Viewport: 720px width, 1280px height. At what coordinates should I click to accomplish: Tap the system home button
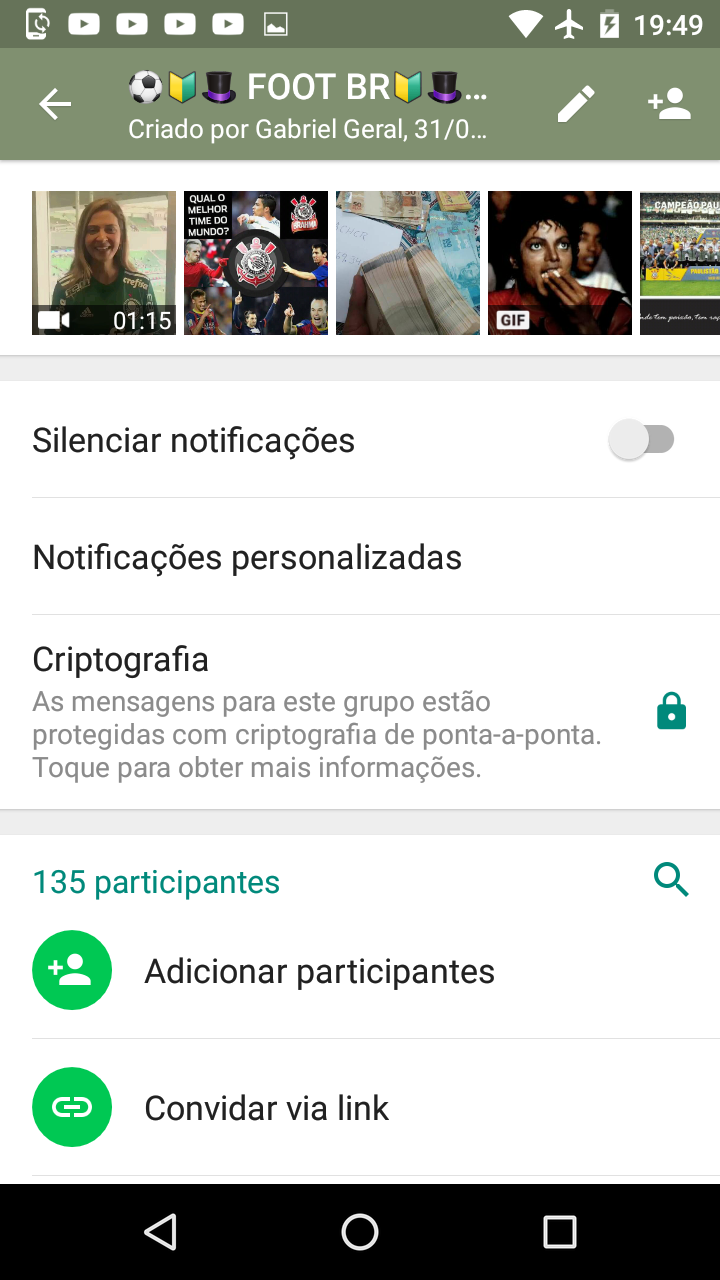point(360,1232)
